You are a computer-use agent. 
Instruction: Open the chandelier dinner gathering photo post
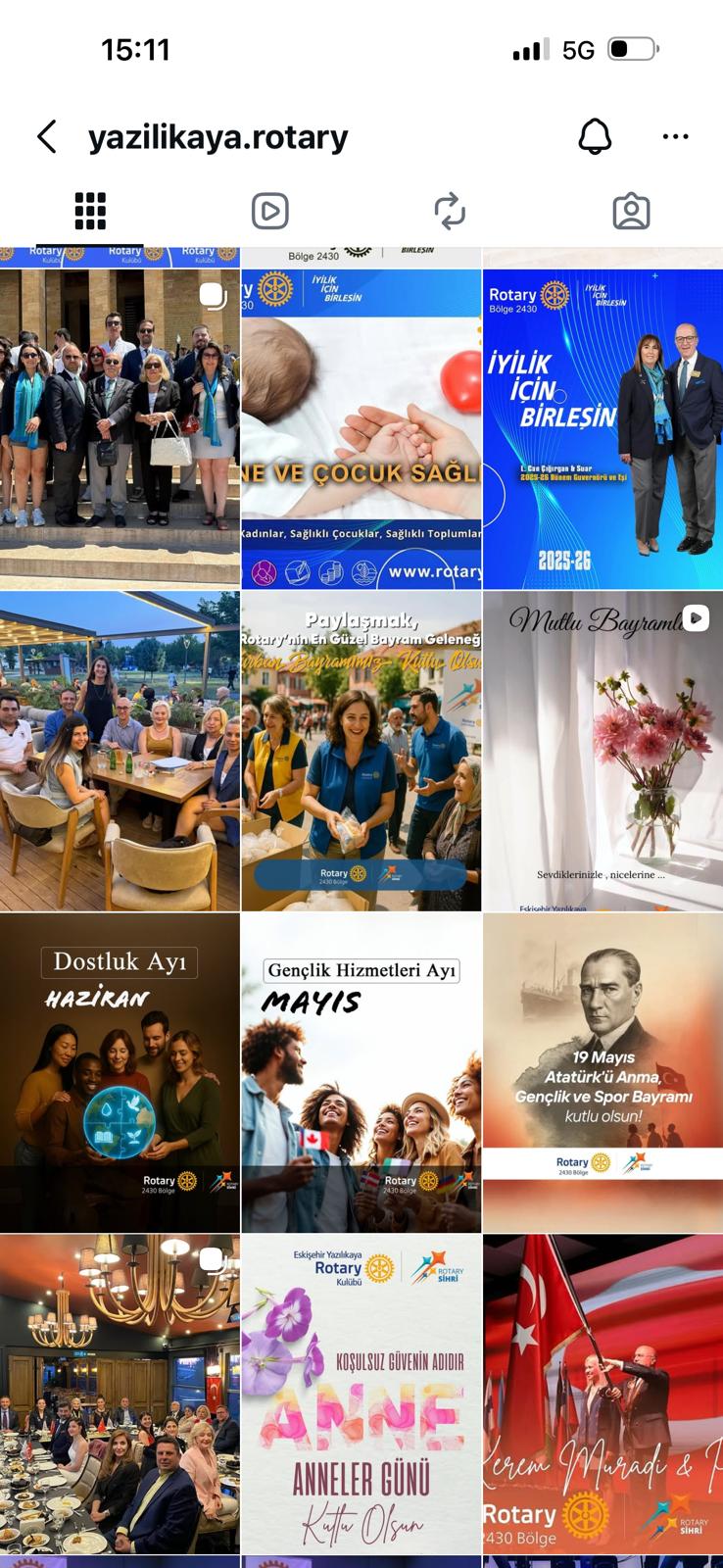[x=120, y=1394]
